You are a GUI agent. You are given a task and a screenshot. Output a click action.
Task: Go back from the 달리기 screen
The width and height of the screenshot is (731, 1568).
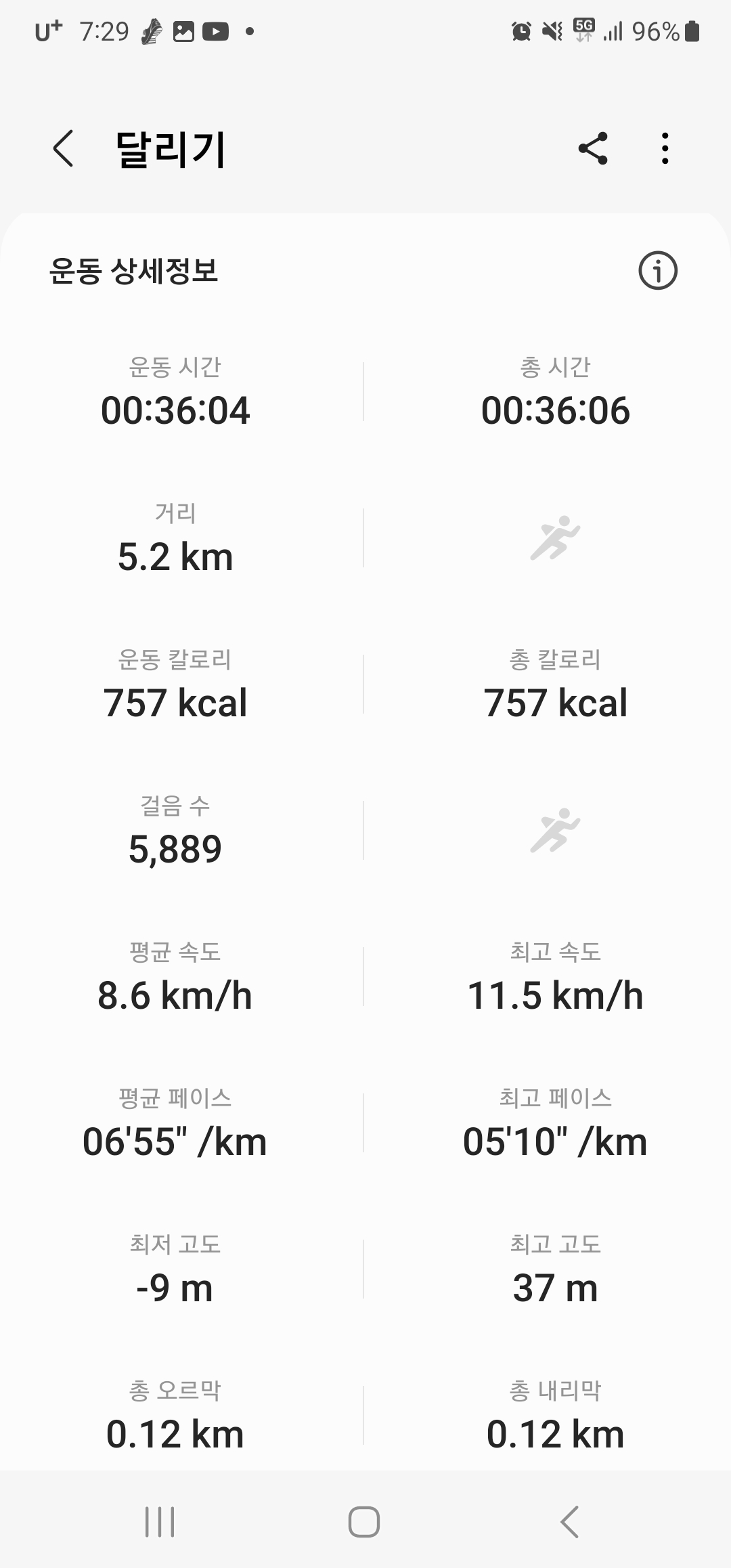coord(63,148)
